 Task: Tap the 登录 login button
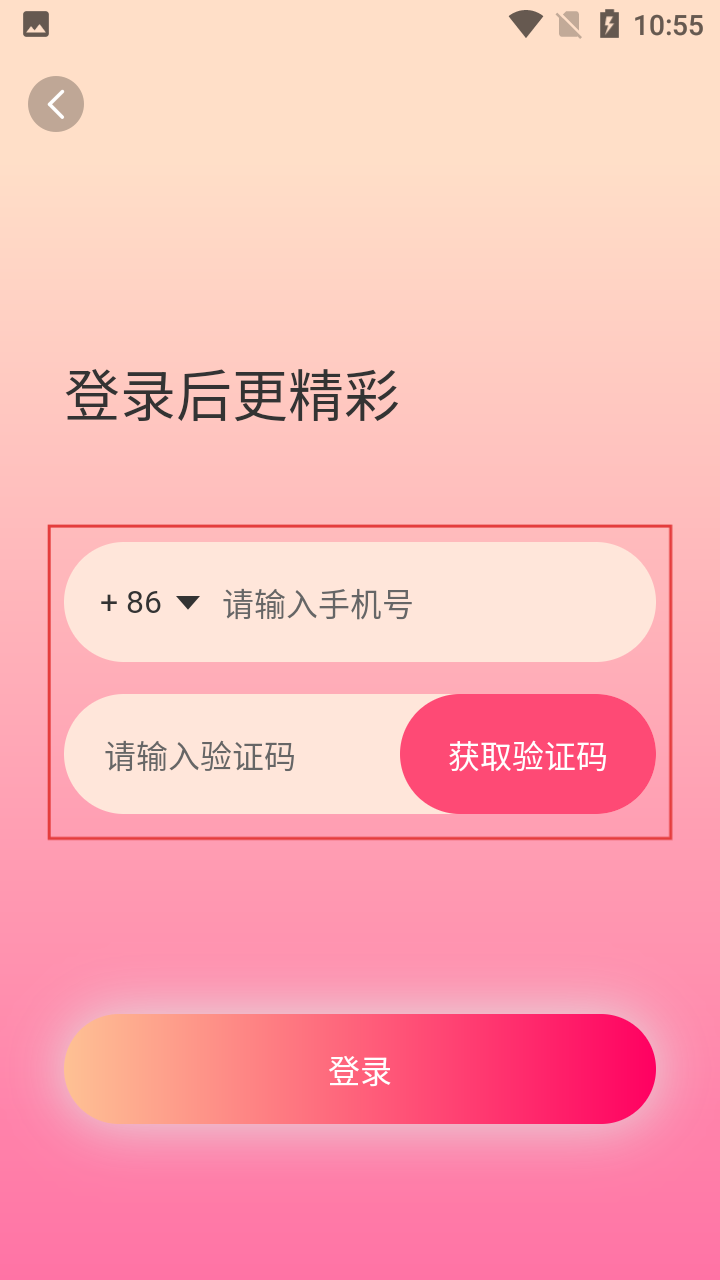360,1069
